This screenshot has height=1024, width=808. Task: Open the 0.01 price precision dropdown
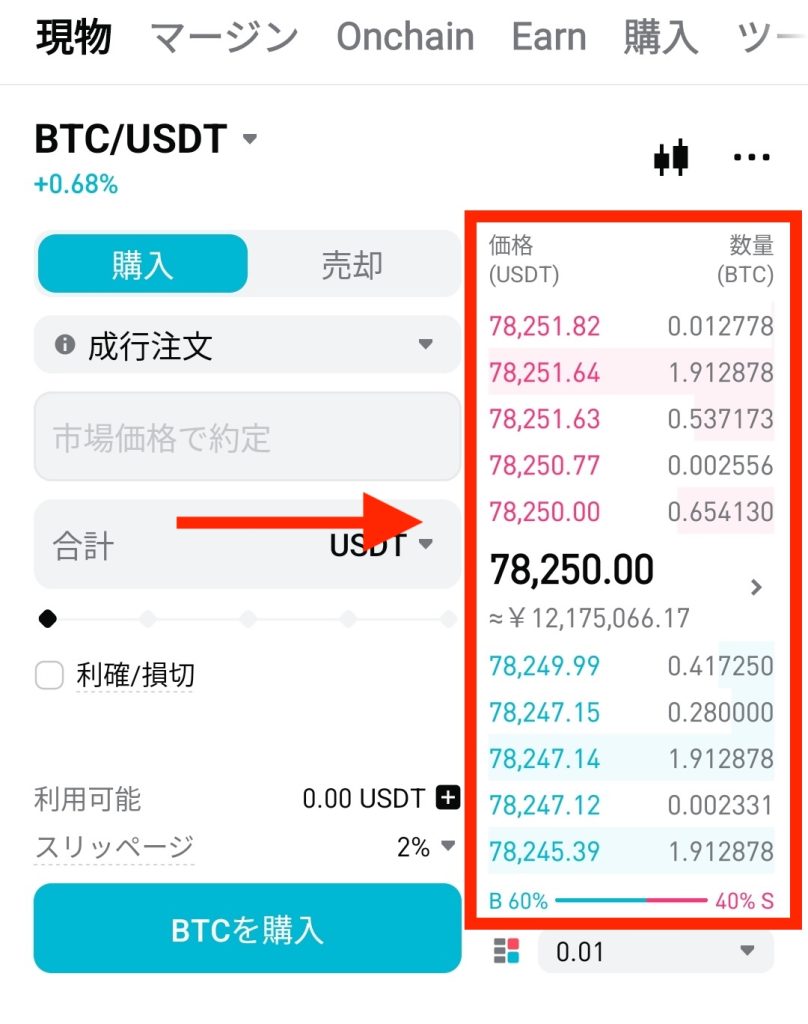tap(655, 951)
